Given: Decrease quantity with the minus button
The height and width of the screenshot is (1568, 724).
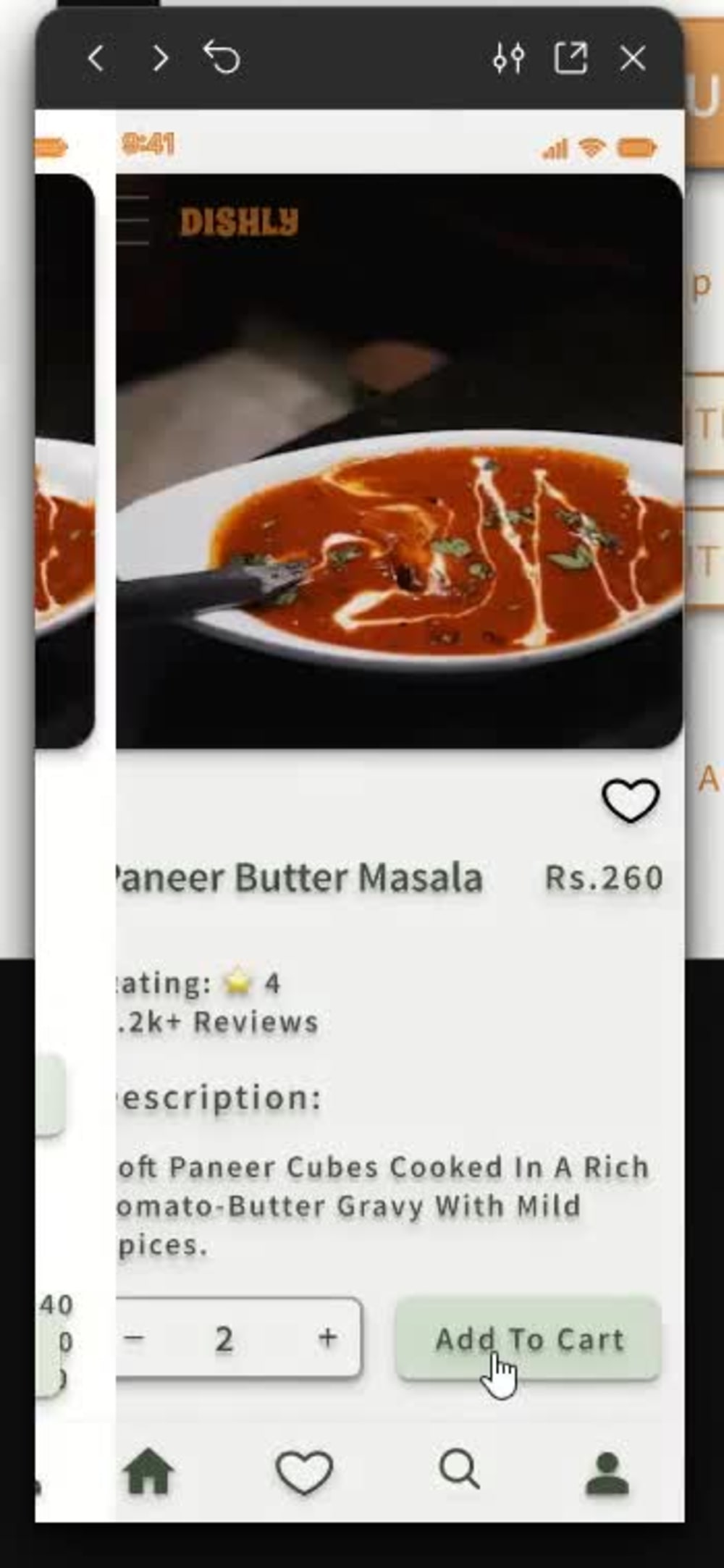Looking at the screenshot, I should pos(134,1338).
